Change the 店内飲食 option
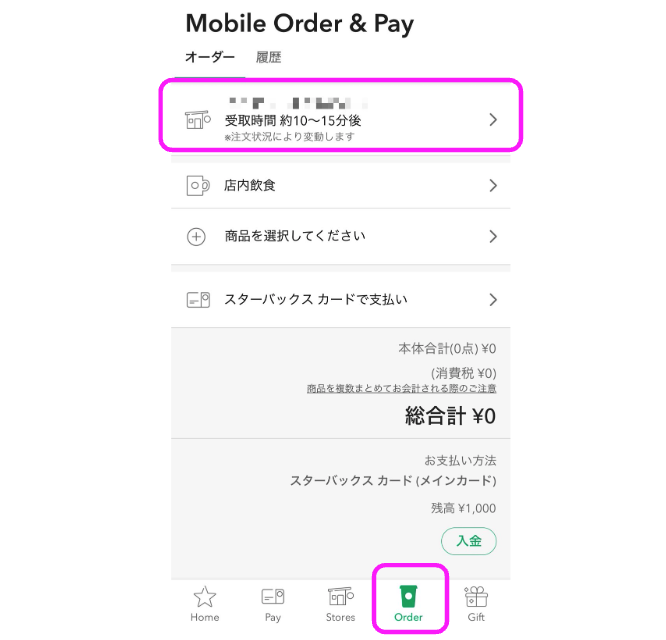 click(340, 185)
